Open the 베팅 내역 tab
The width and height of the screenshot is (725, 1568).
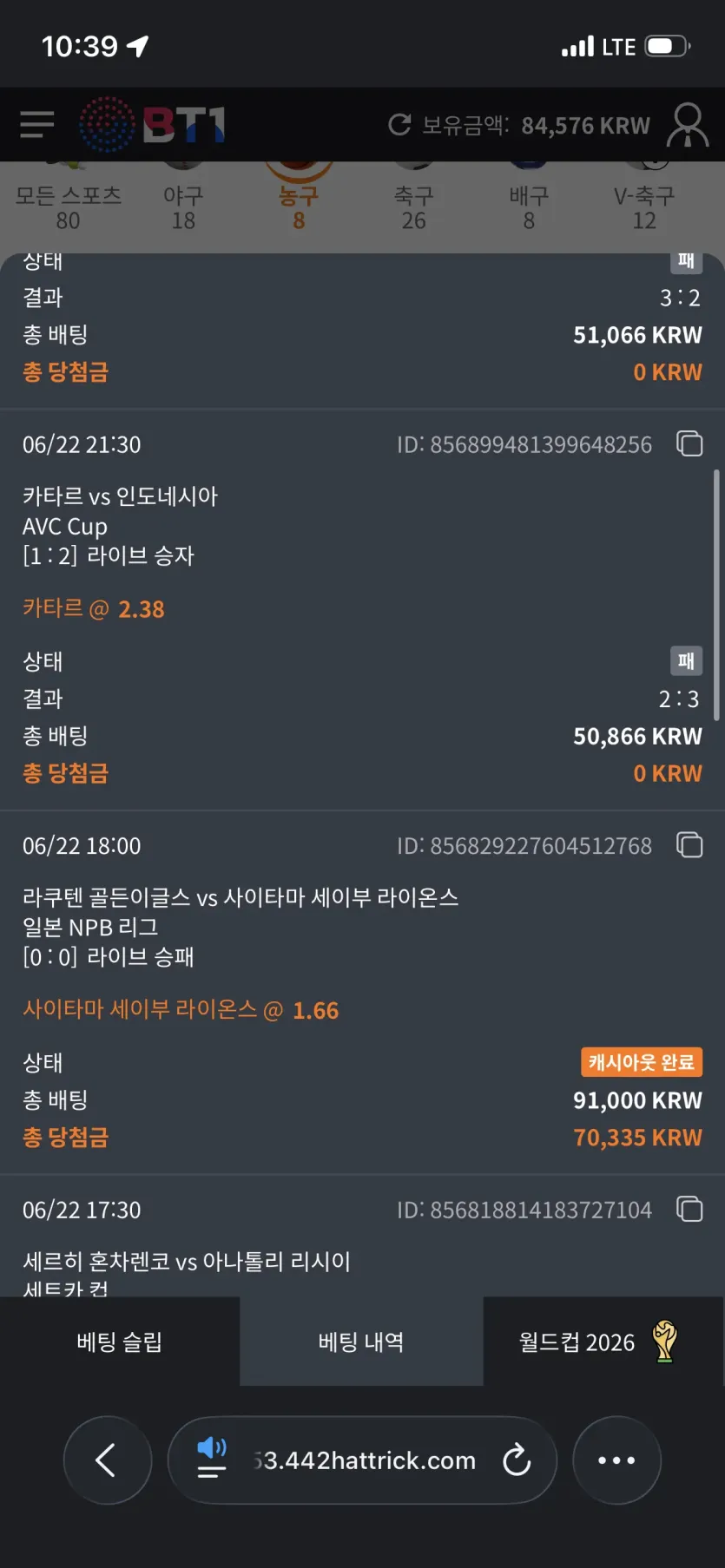[x=361, y=1342]
